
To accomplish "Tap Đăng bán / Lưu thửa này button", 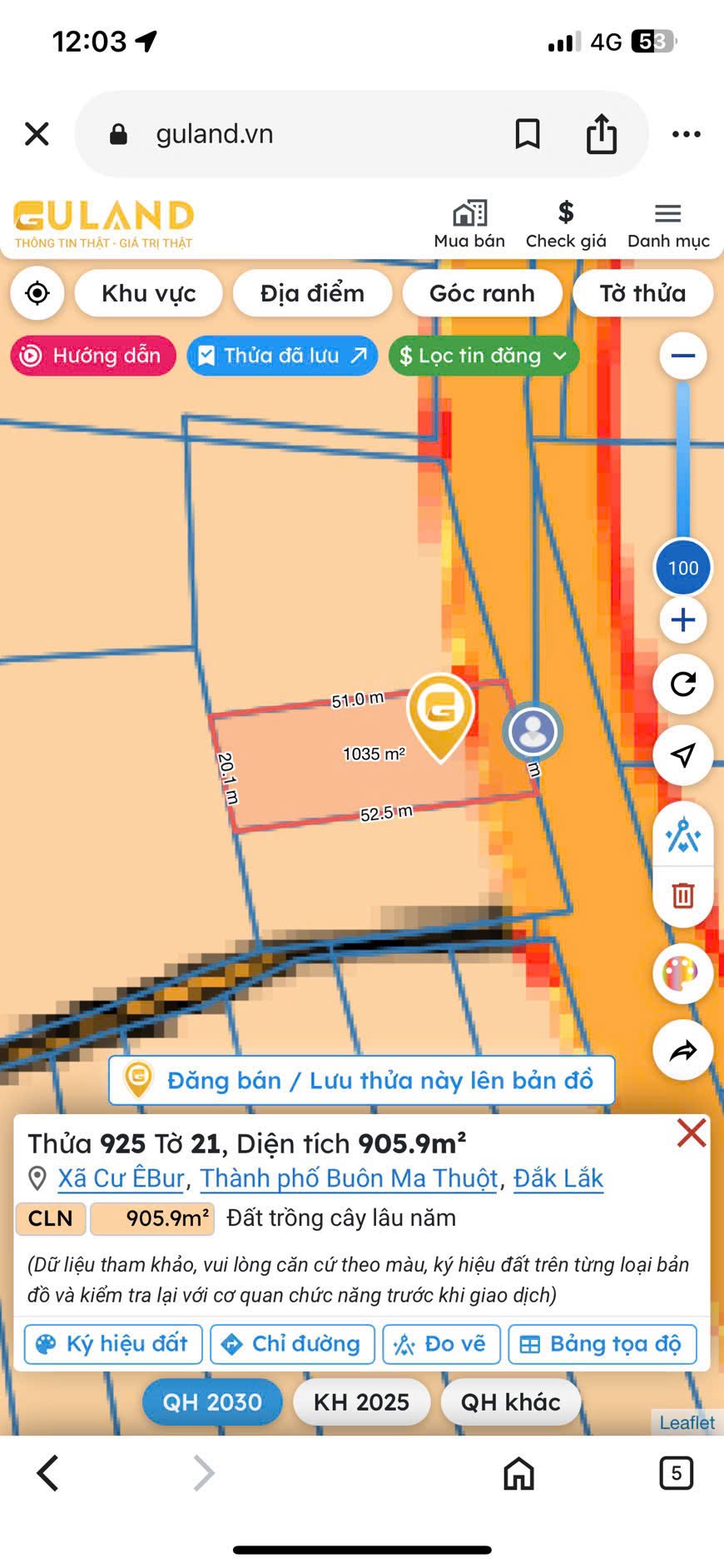I will pyautogui.click(x=362, y=1081).
